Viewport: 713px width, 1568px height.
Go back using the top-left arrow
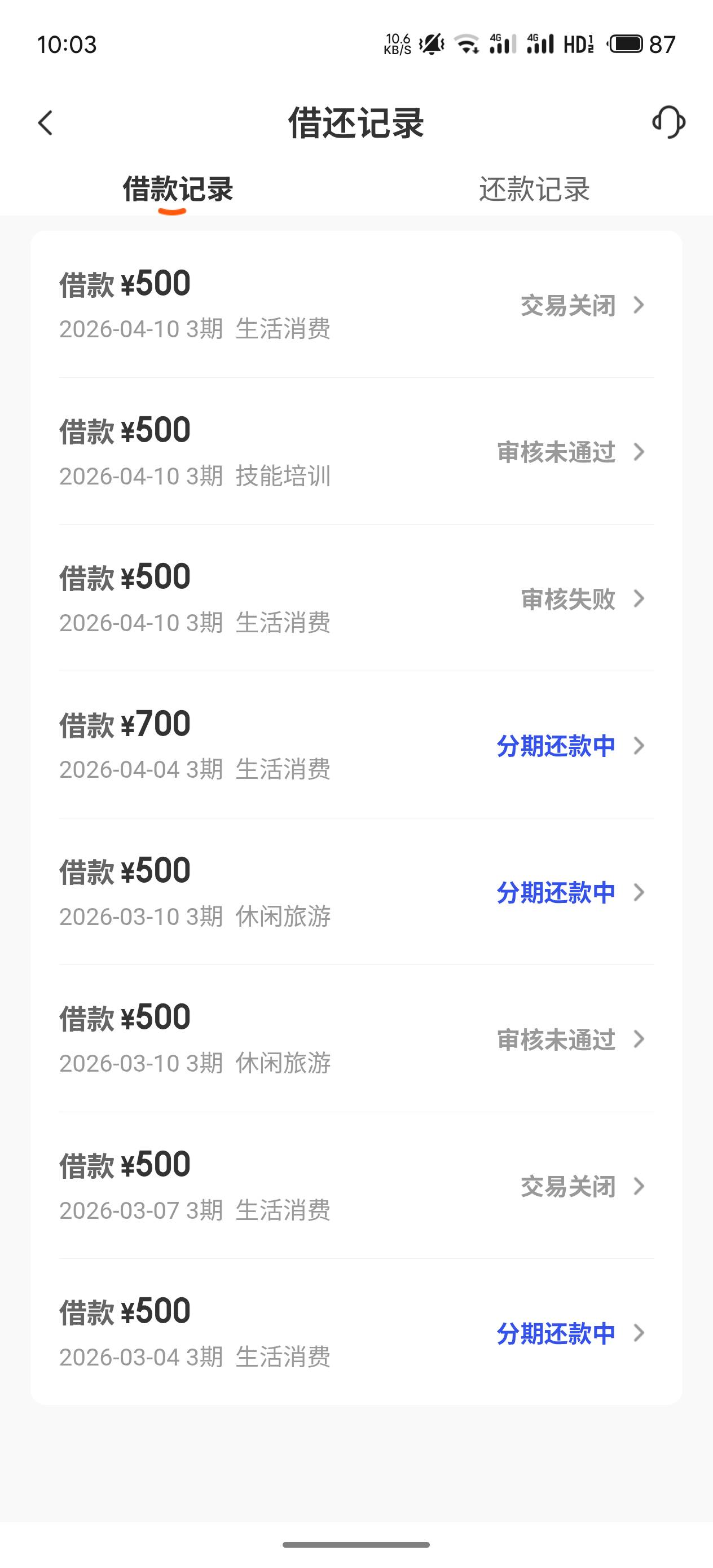[46, 122]
